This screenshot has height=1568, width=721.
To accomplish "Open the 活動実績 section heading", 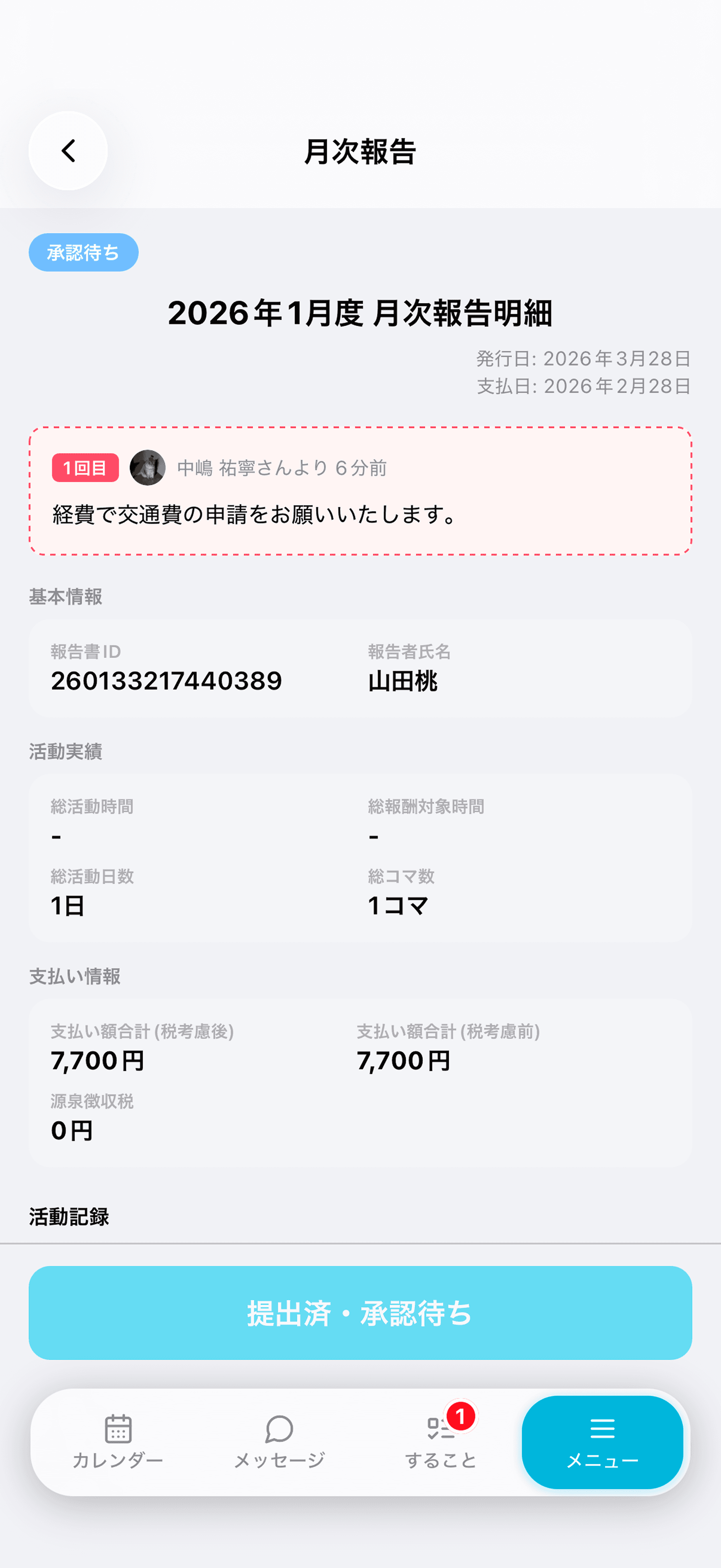I will 66,752.
